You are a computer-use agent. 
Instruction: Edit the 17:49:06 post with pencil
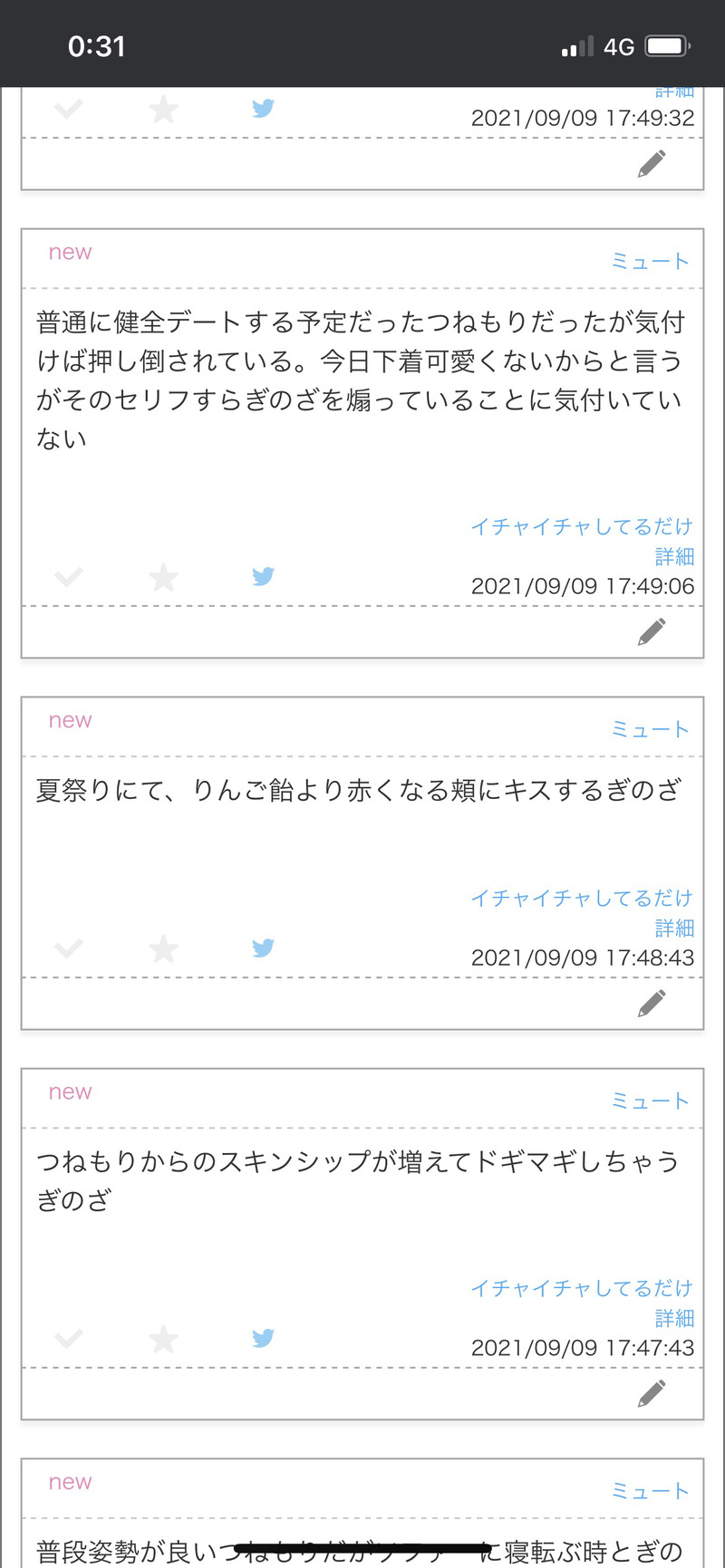coord(652,631)
